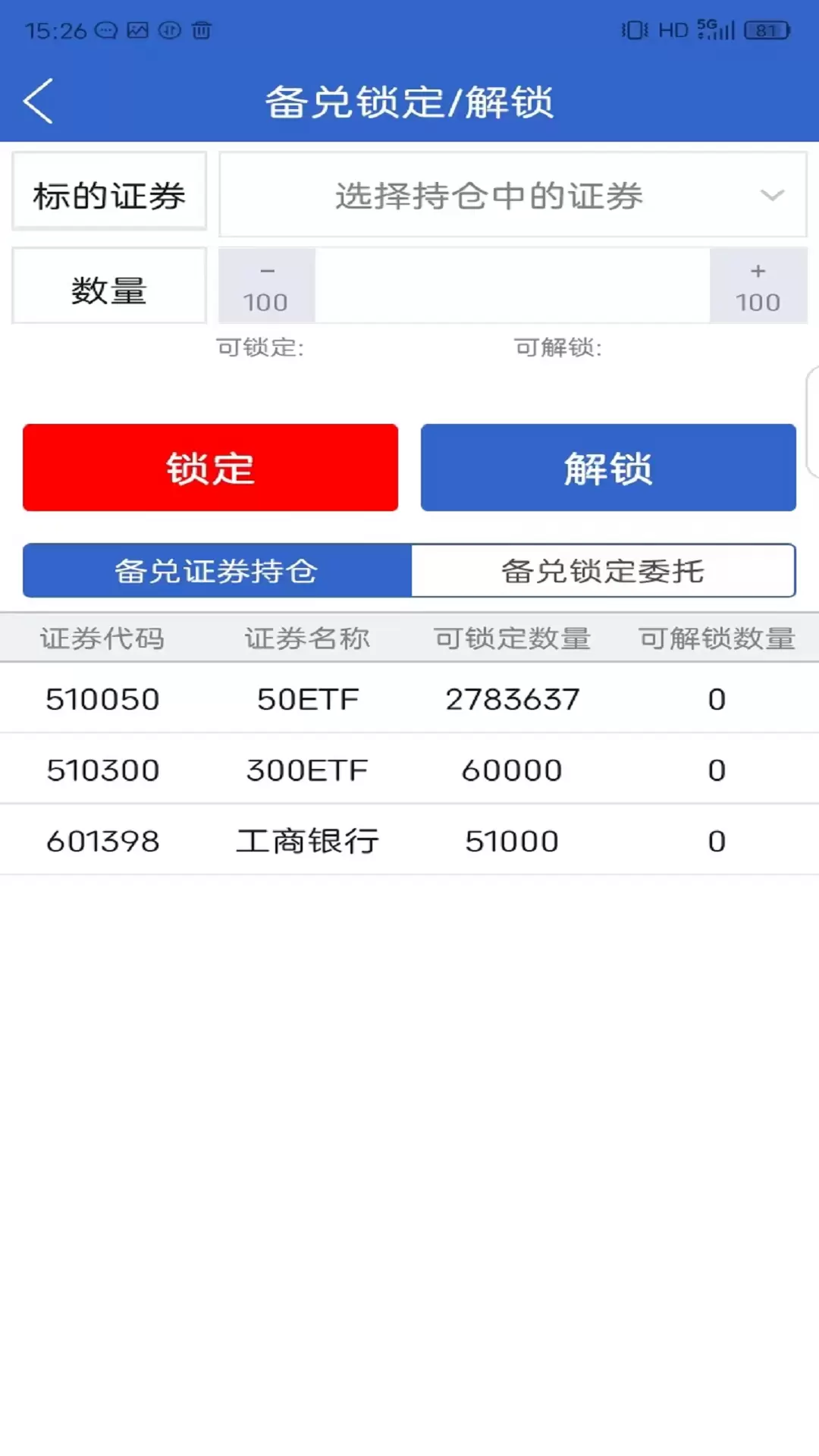This screenshot has height=1456, width=819.
Task: Select the 510300 300ETF row
Action: [409, 769]
